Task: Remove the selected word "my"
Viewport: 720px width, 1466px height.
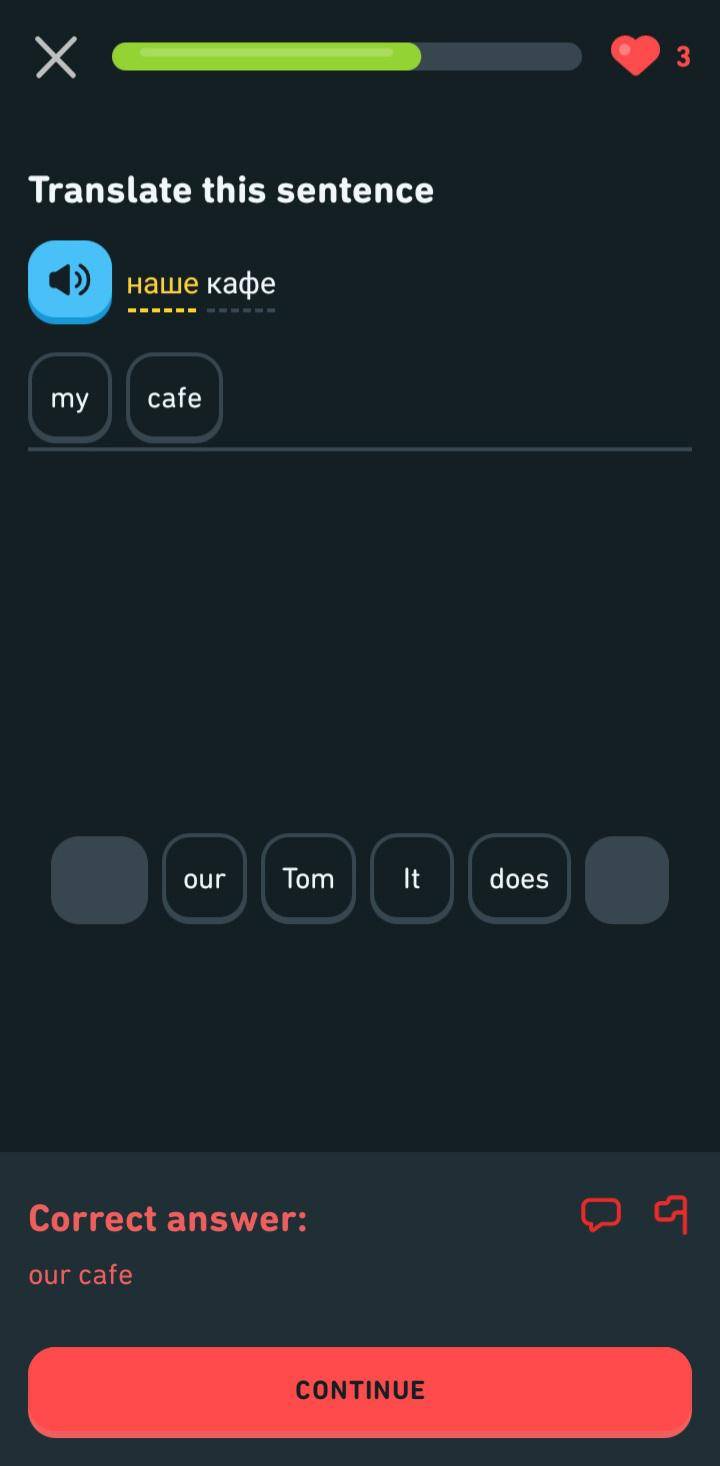Action: pyautogui.click(x=70, y=398)
